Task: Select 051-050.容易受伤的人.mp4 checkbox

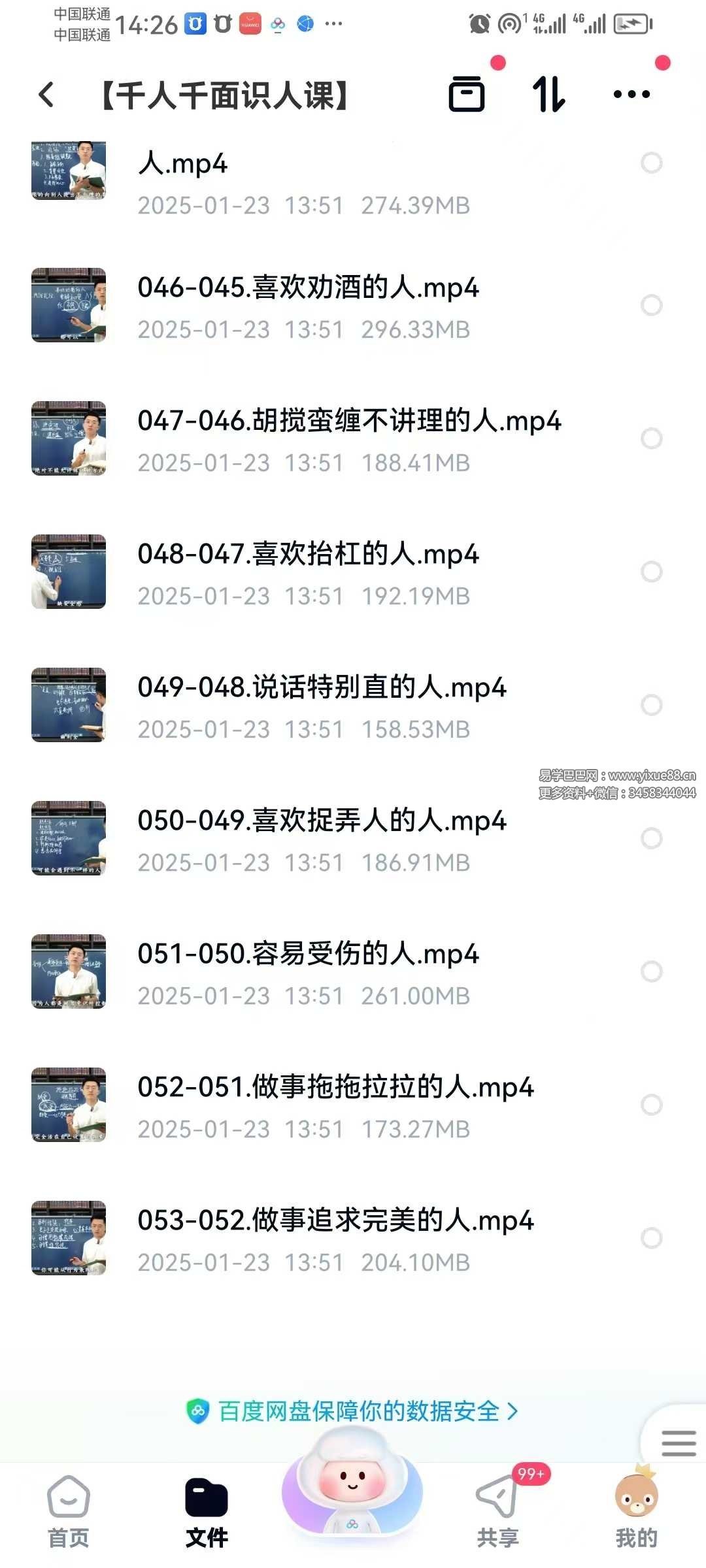Action: coord(651,972)
